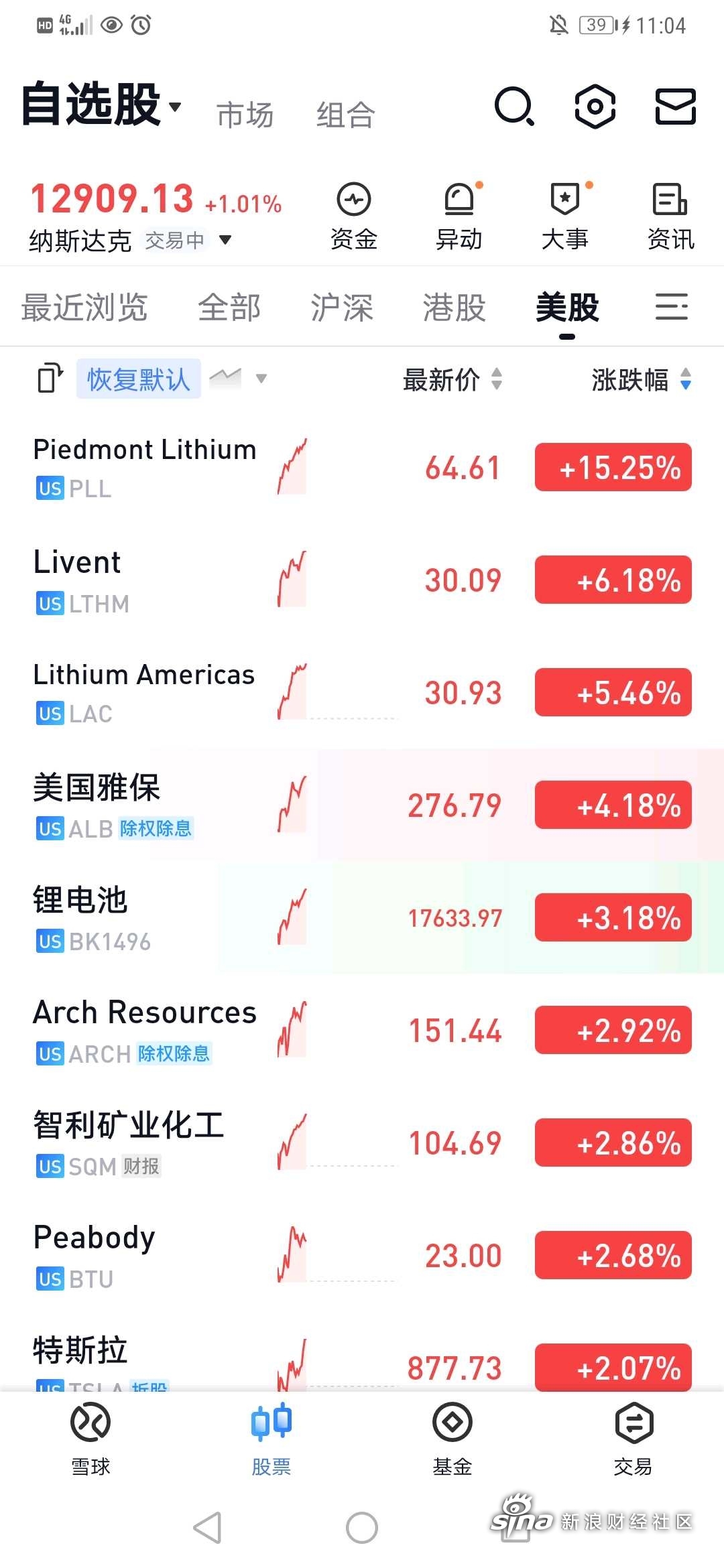Open the 异动 alerts shortcut

click(459, 216)
